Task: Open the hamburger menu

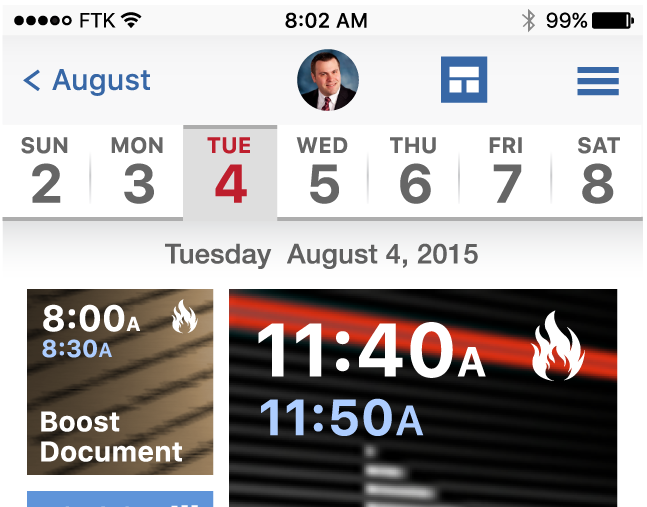Action: [x=598, y=81]
